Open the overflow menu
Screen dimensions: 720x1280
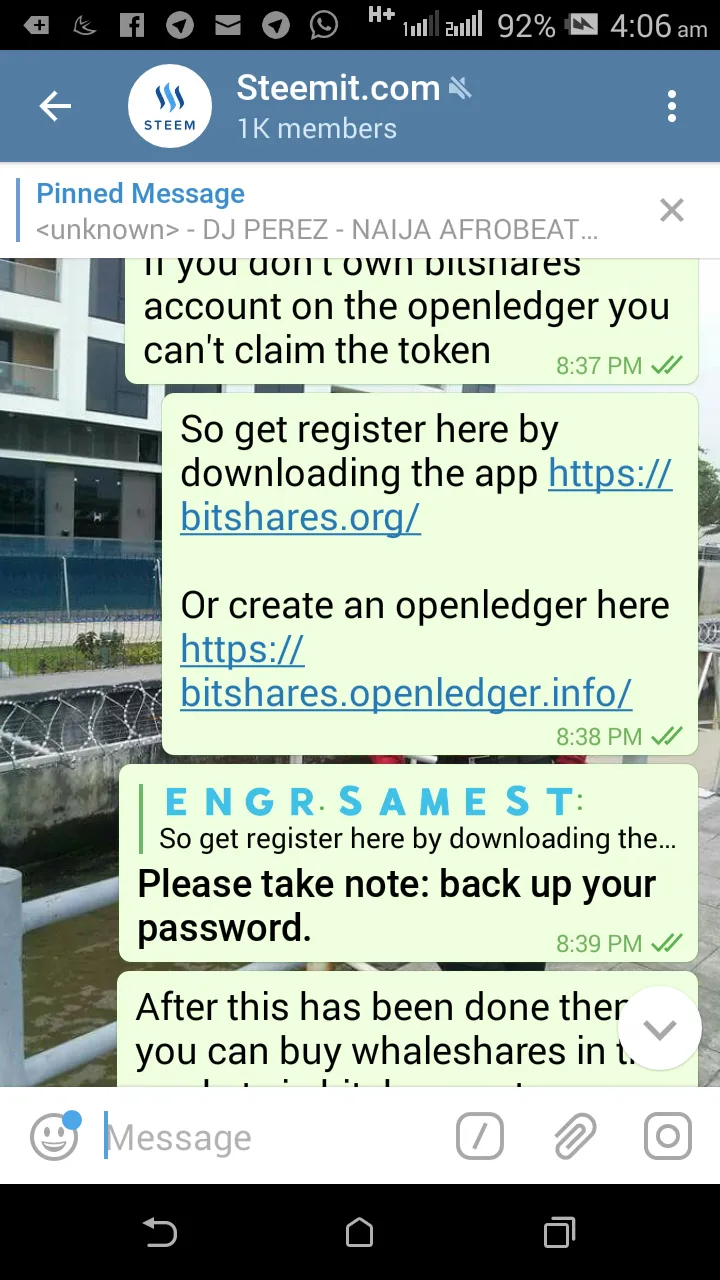pyautogui.click(x=671, y=106)
